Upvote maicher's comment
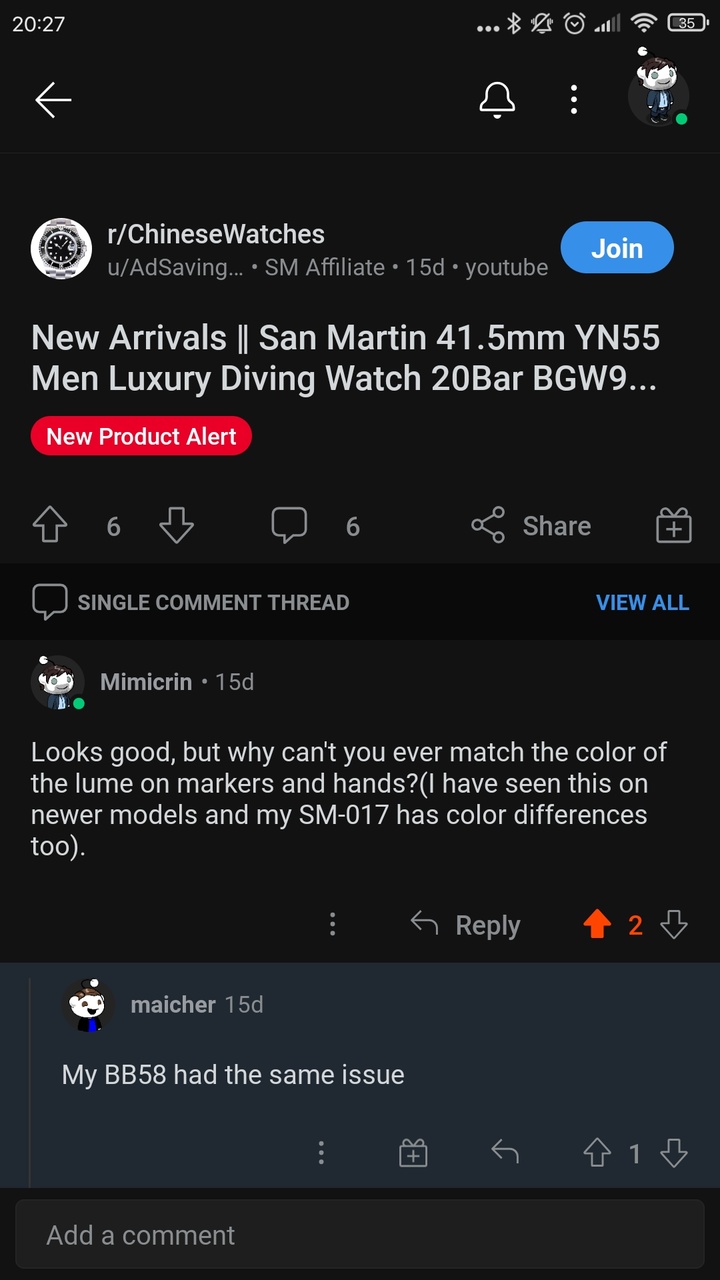 coord(597,1153)
